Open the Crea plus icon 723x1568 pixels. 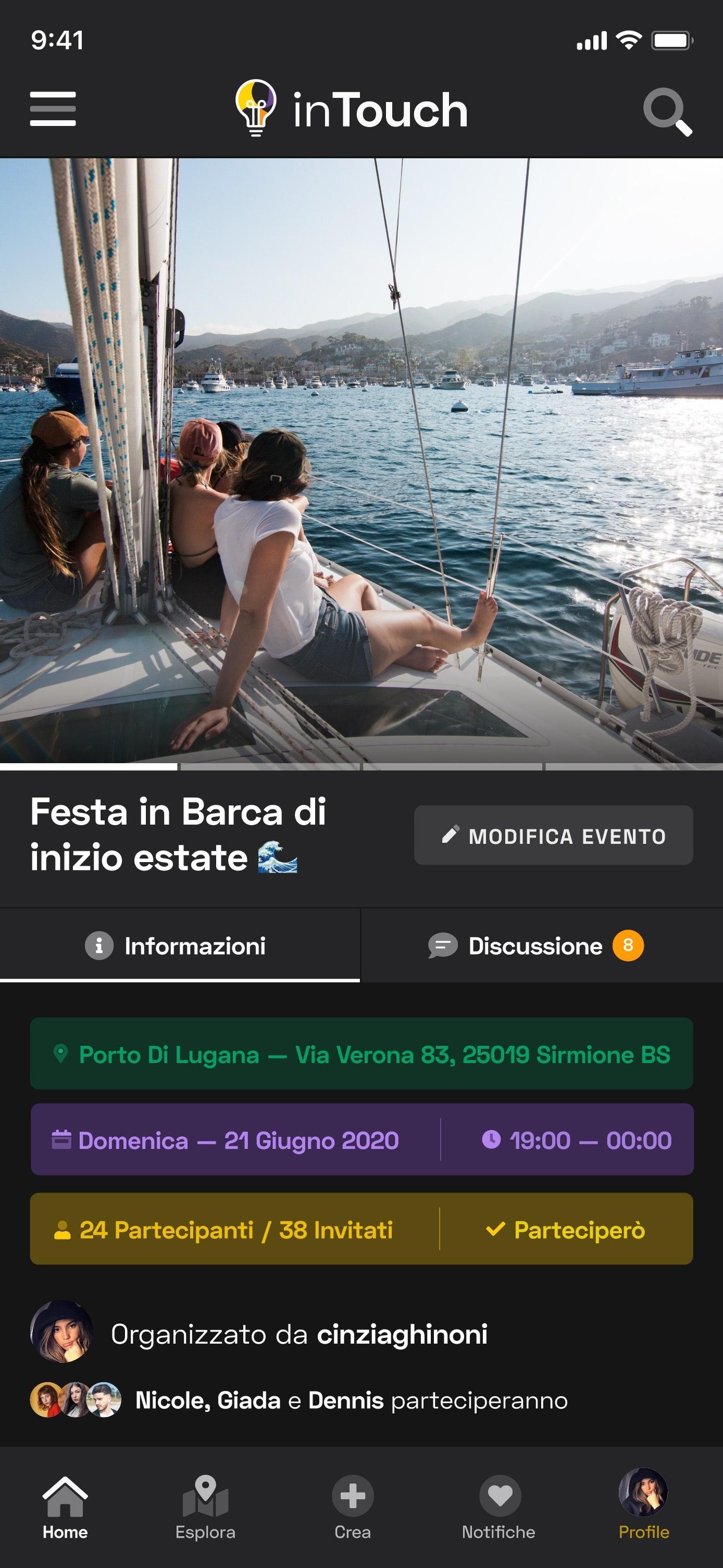[353, 1495]
